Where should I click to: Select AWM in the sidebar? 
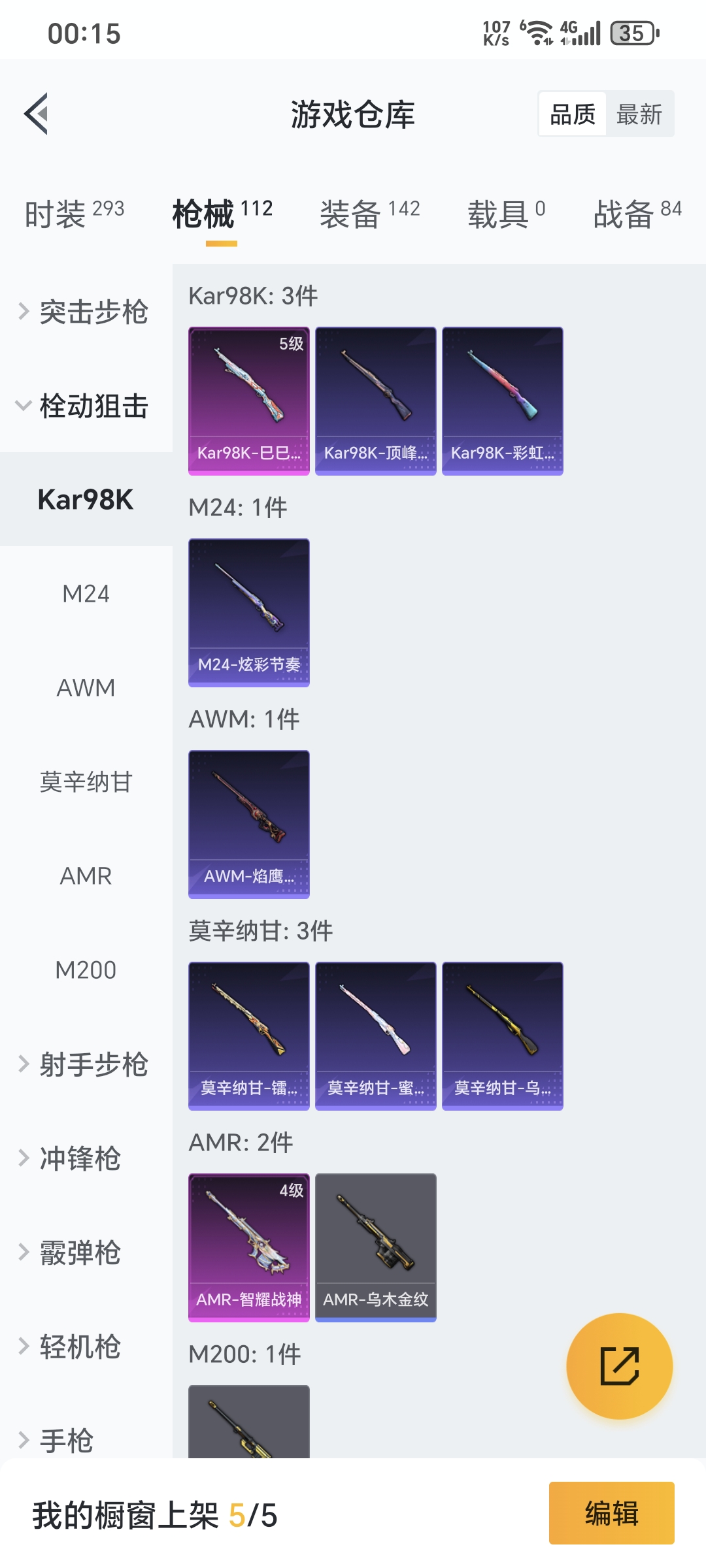(86, 688)
